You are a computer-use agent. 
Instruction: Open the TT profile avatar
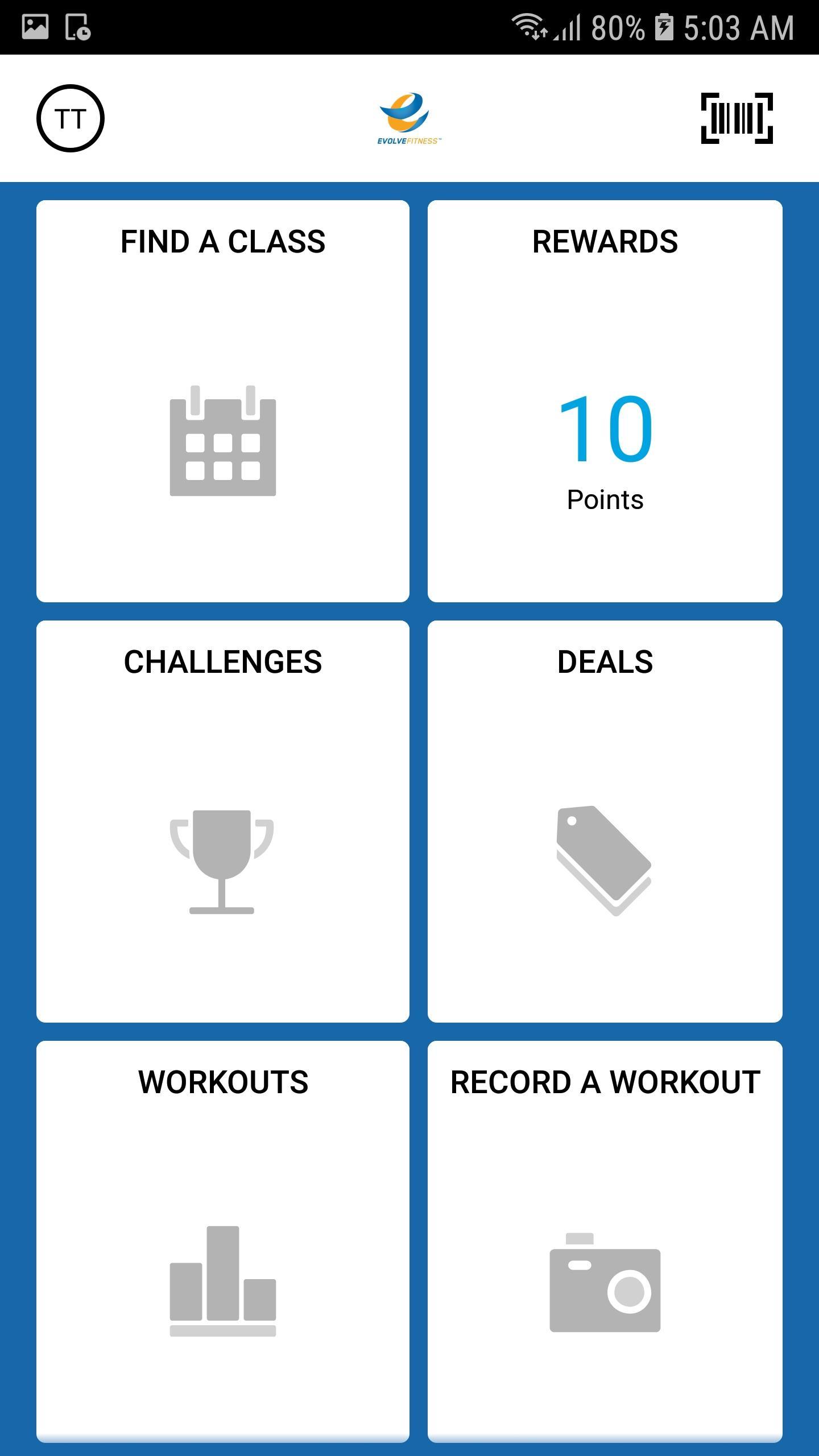[x=72, y=118]
